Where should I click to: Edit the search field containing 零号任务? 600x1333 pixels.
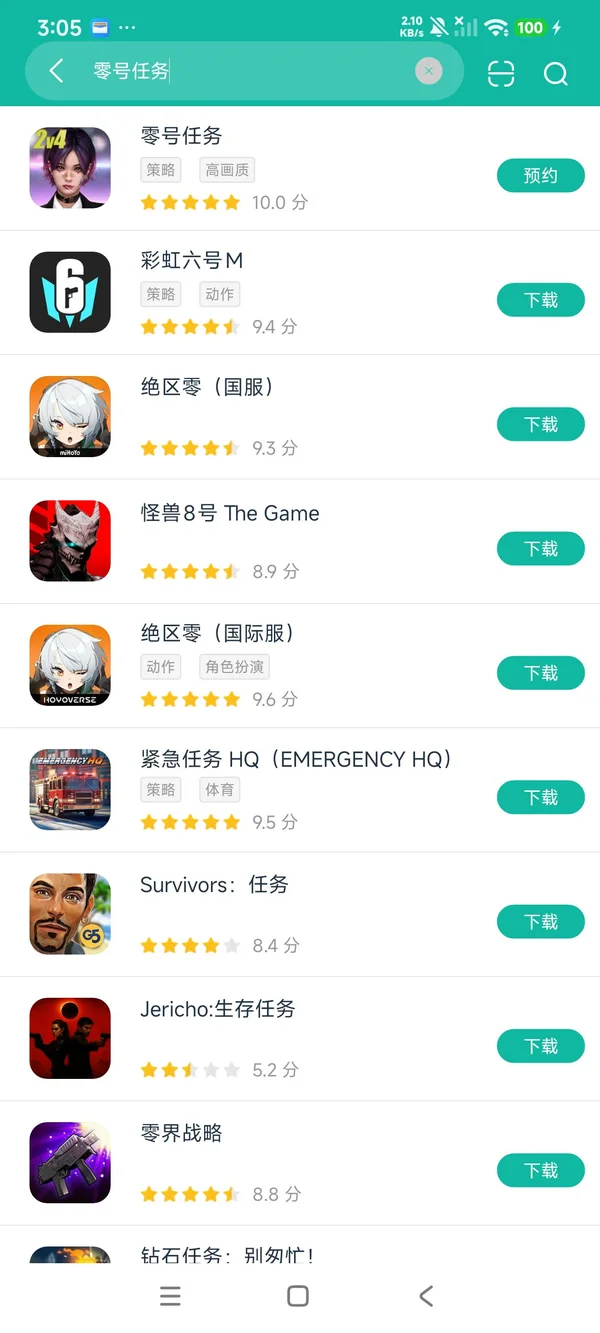[x=250, y=71]
